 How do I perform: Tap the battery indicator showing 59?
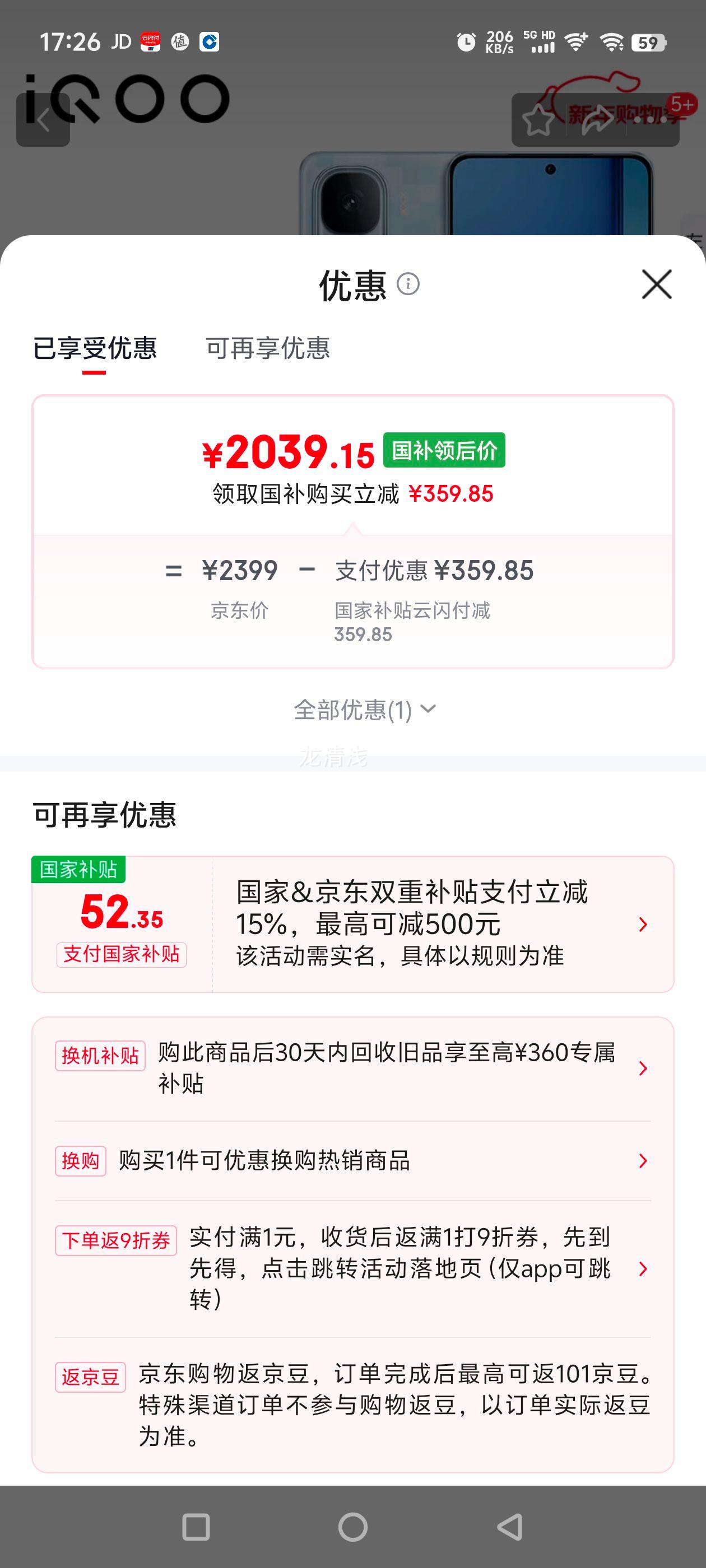[648, 43]
